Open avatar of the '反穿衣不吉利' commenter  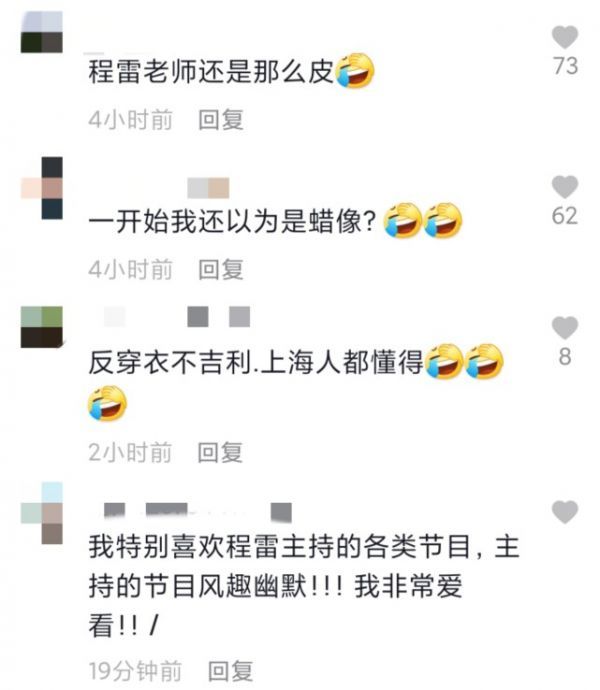[x=42, y=327]
